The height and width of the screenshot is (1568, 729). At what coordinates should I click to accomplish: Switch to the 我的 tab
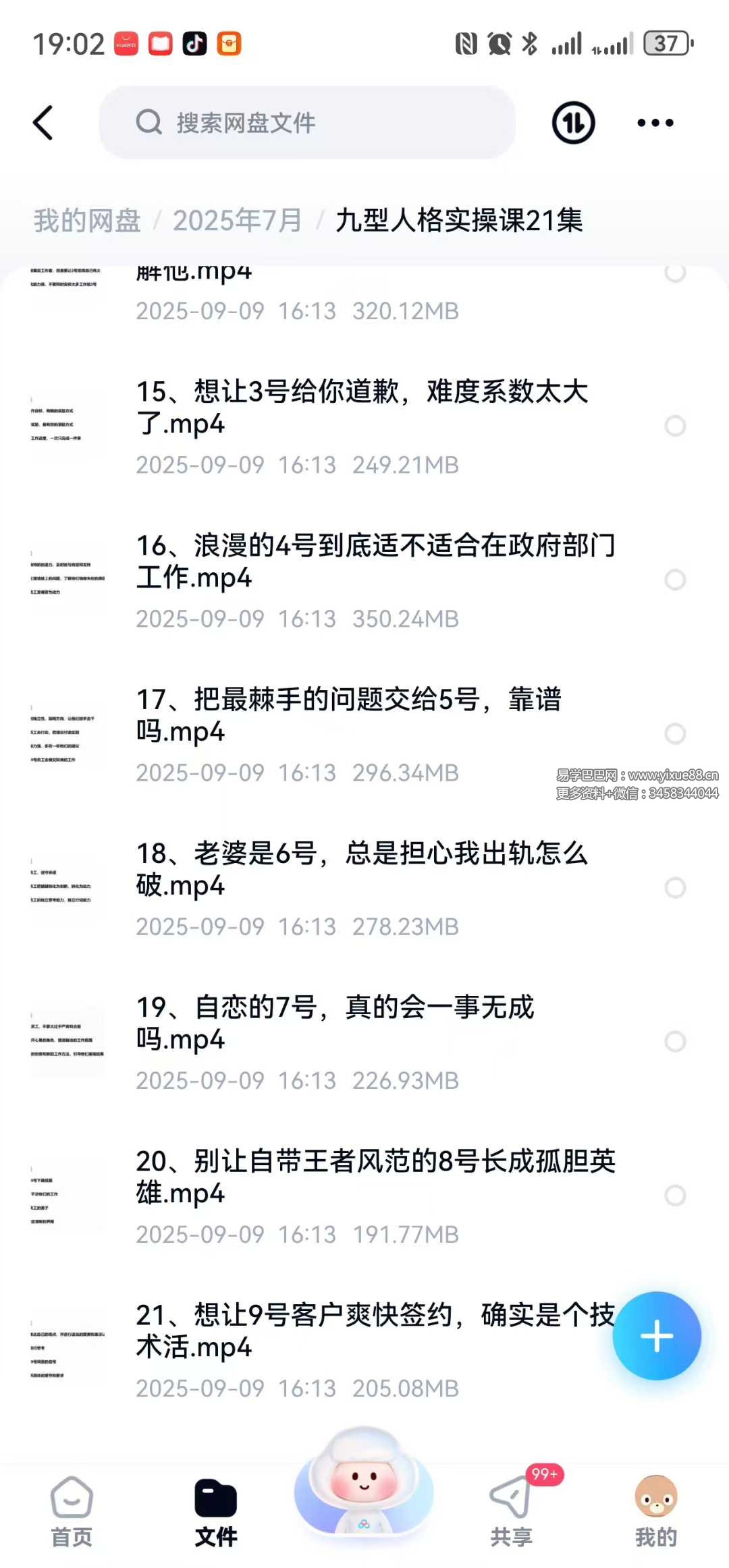[655, 1513]
